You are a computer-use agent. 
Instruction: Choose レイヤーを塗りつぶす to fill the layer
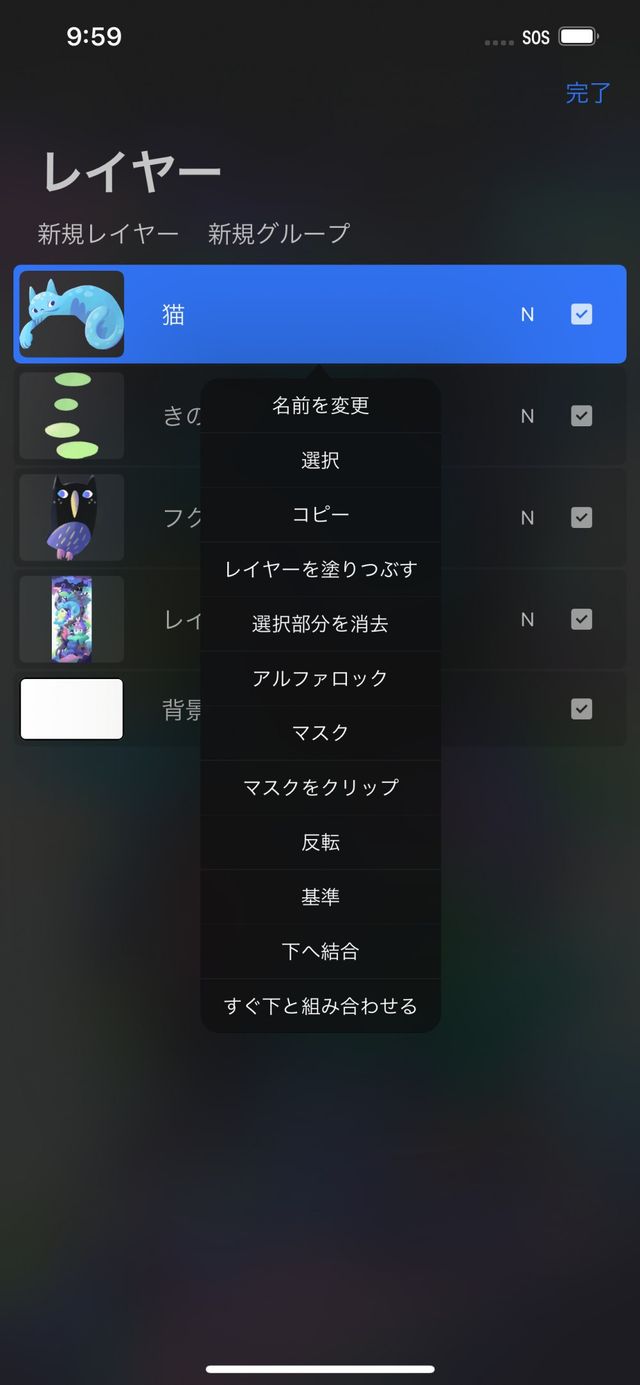coord(320,569)
